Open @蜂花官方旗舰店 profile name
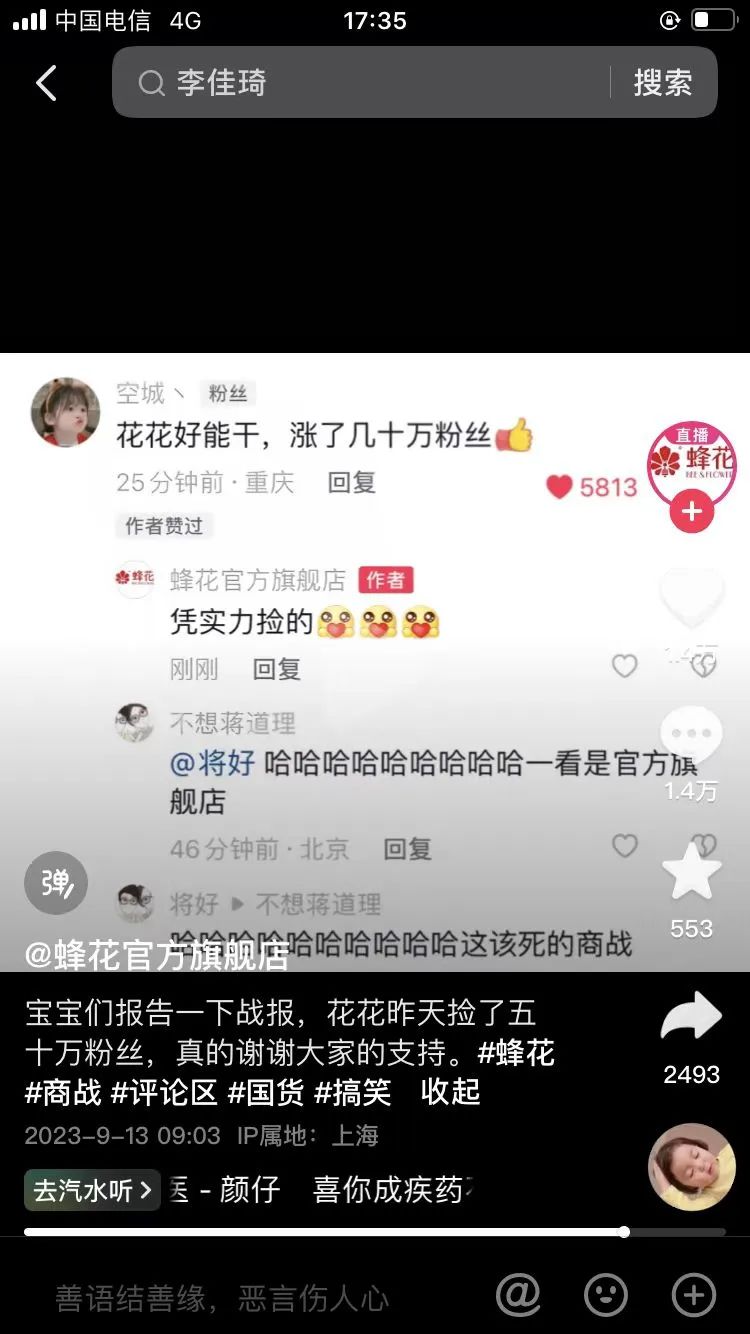This screenshot has width=750, height=1334. tap(157, 955)
